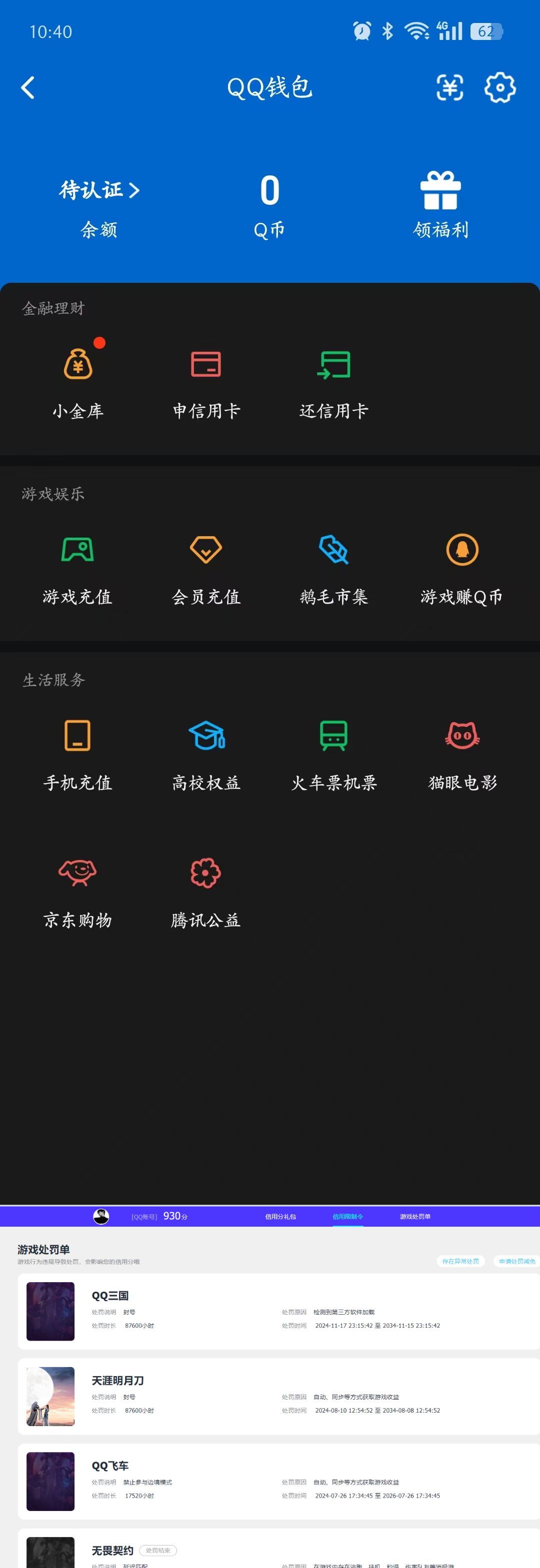Open the QQ account avatar thumbnail
This screenshot has height=1568, width=540.
(x=101, y=1216)
